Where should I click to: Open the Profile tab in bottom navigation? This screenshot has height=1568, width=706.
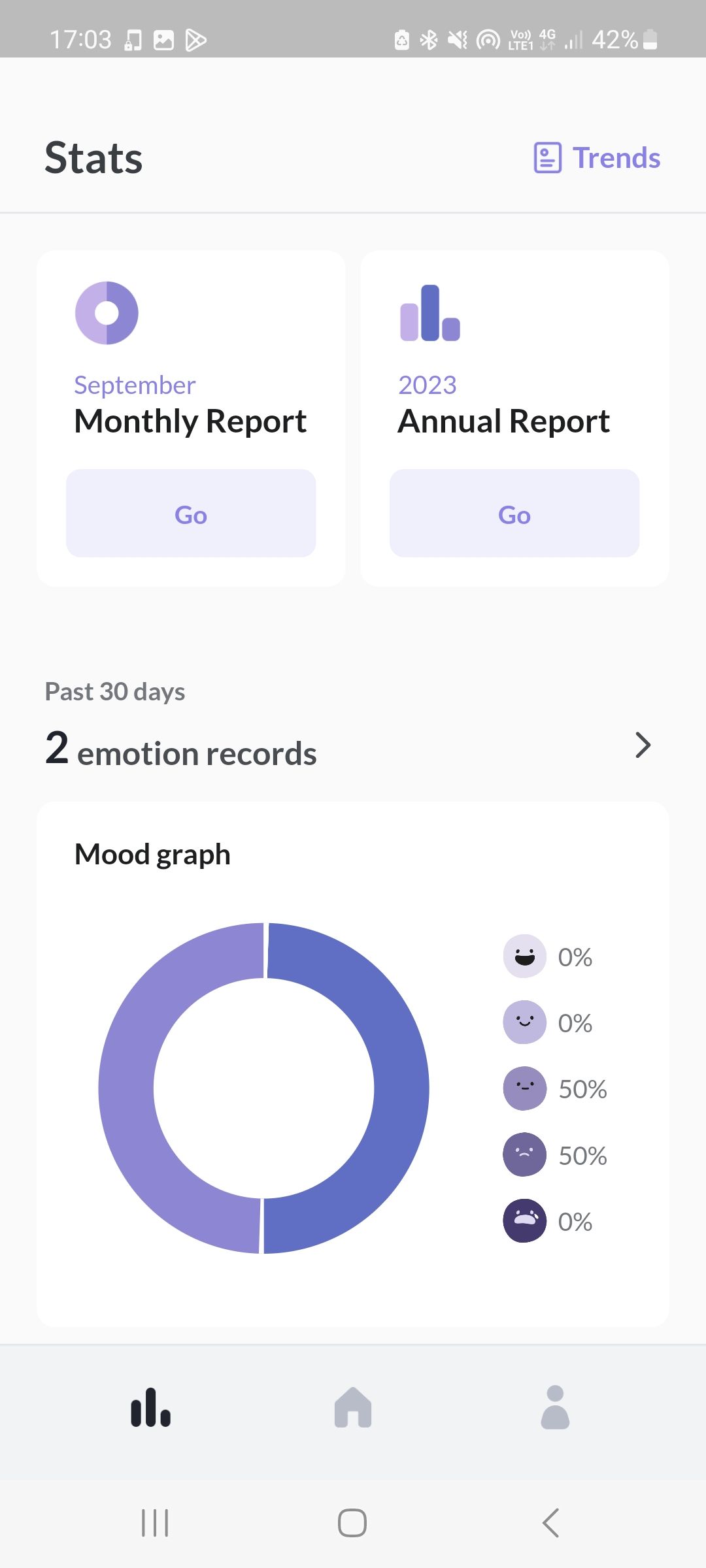(554, 1407)
